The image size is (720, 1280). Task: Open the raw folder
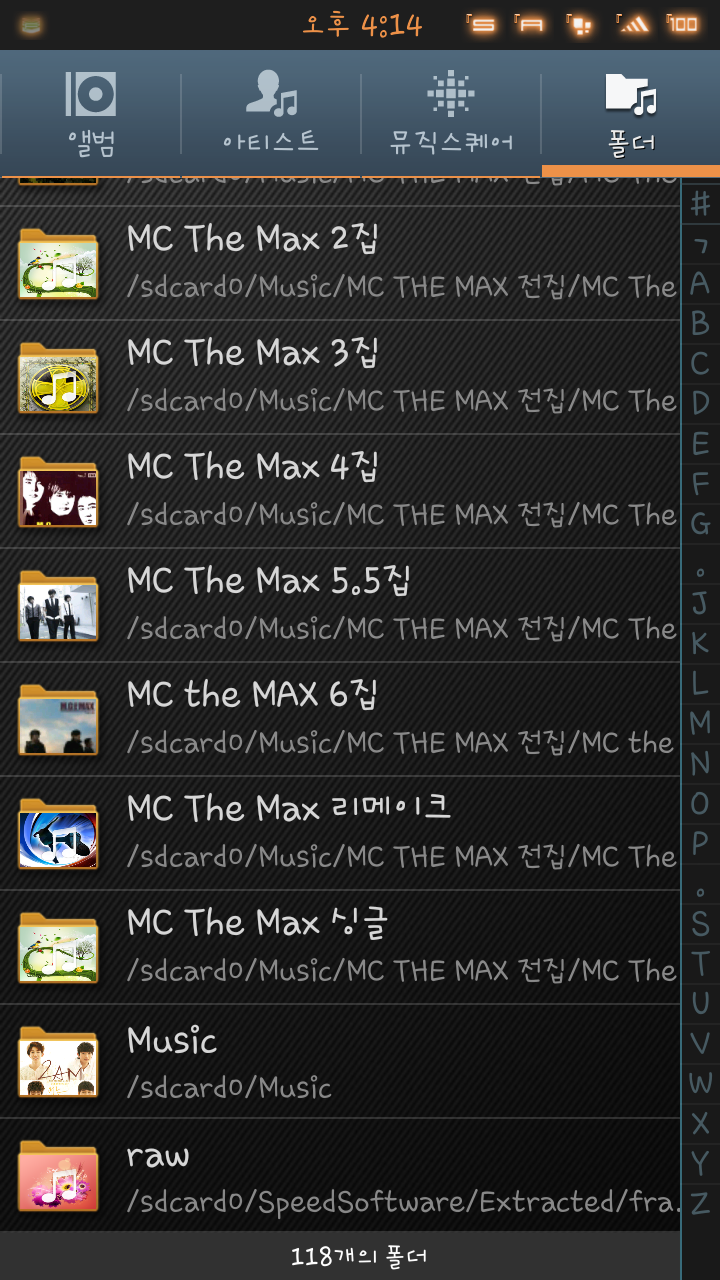coord(340,1175)
